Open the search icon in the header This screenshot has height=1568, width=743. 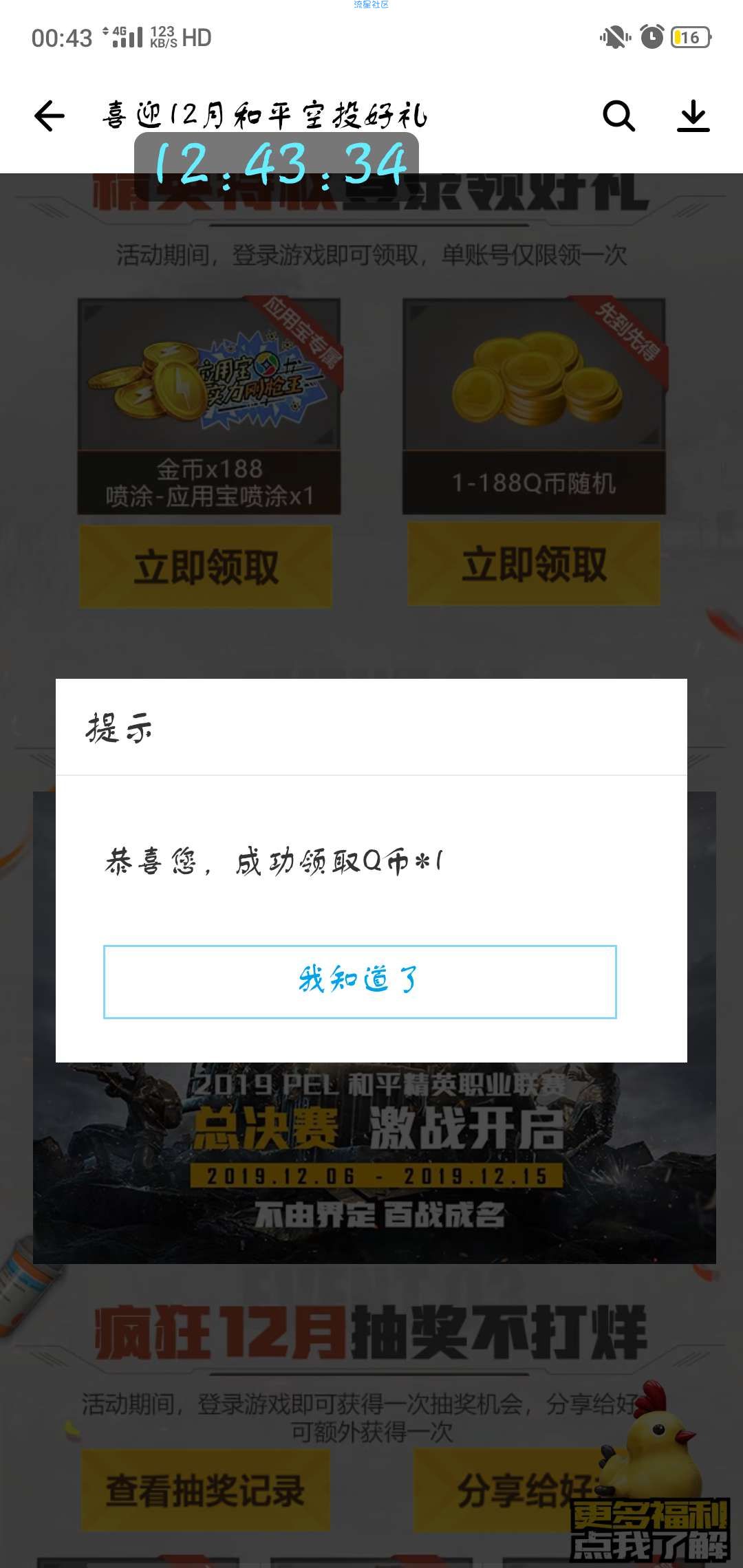coord(618,116)
